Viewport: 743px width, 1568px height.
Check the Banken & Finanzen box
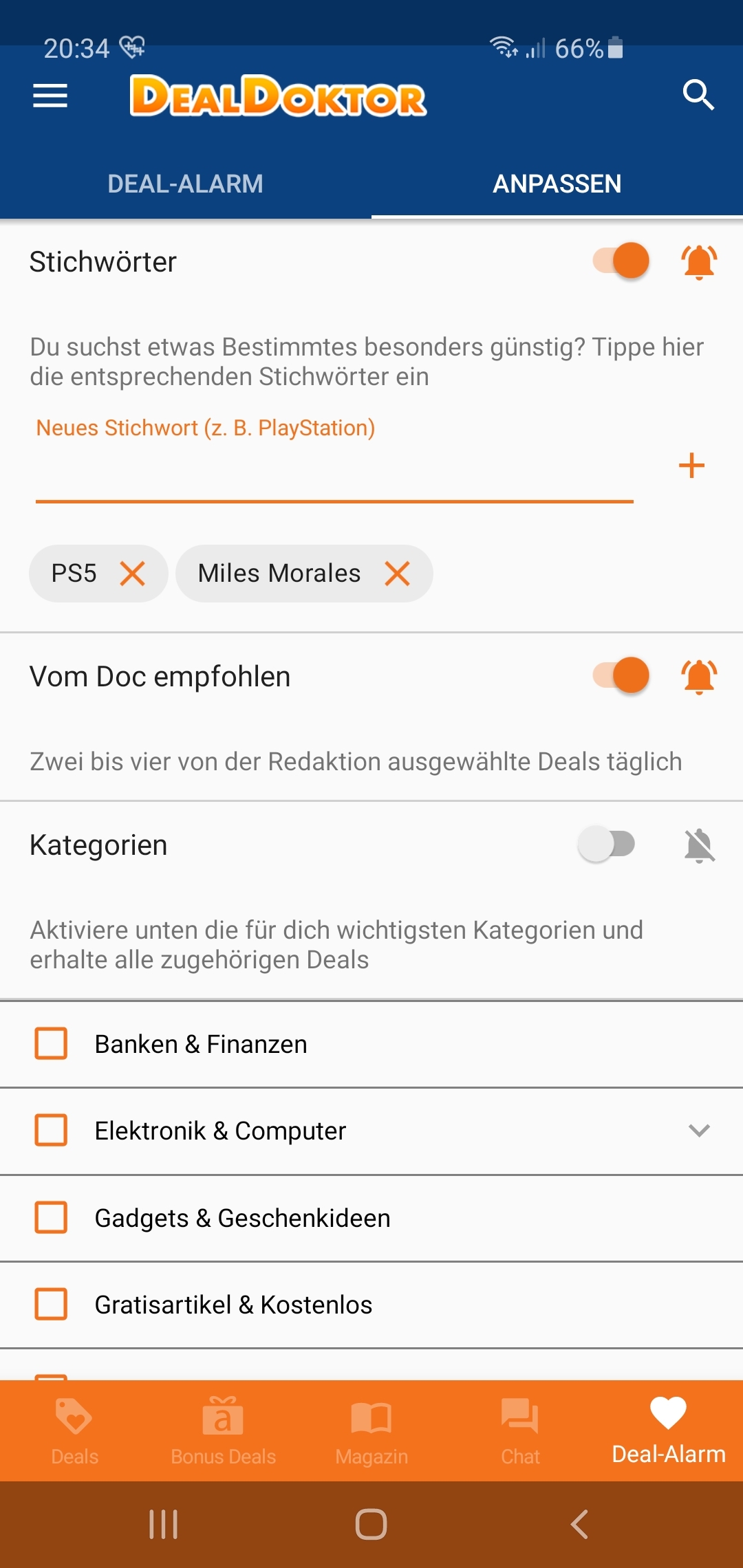(51, 1043)
